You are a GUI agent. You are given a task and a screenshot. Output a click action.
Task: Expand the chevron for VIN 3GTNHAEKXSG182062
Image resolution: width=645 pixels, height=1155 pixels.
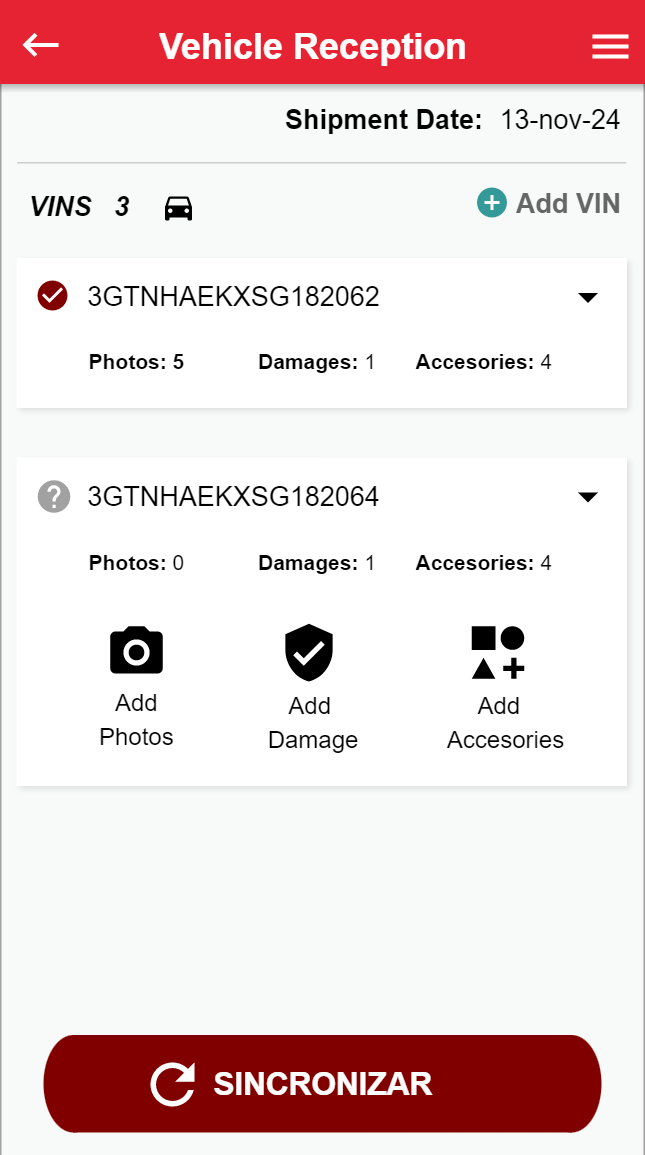click(x=588, y=297)
